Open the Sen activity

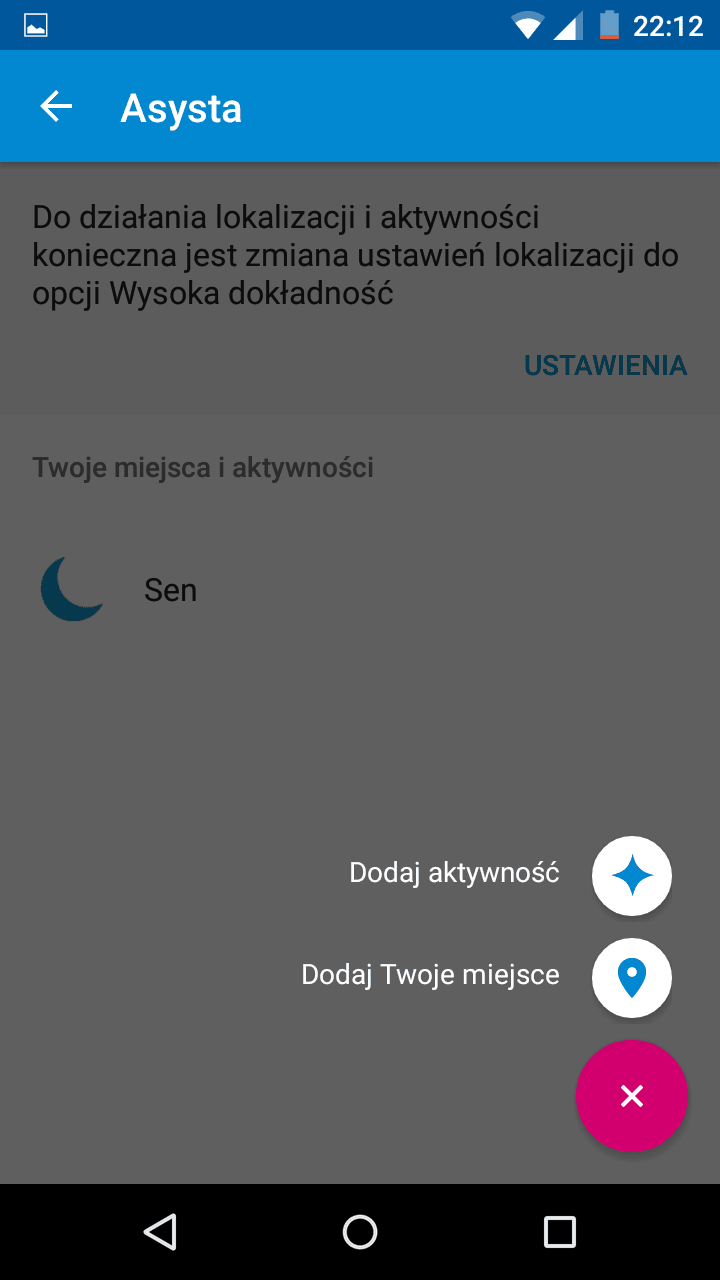point(360,590)
